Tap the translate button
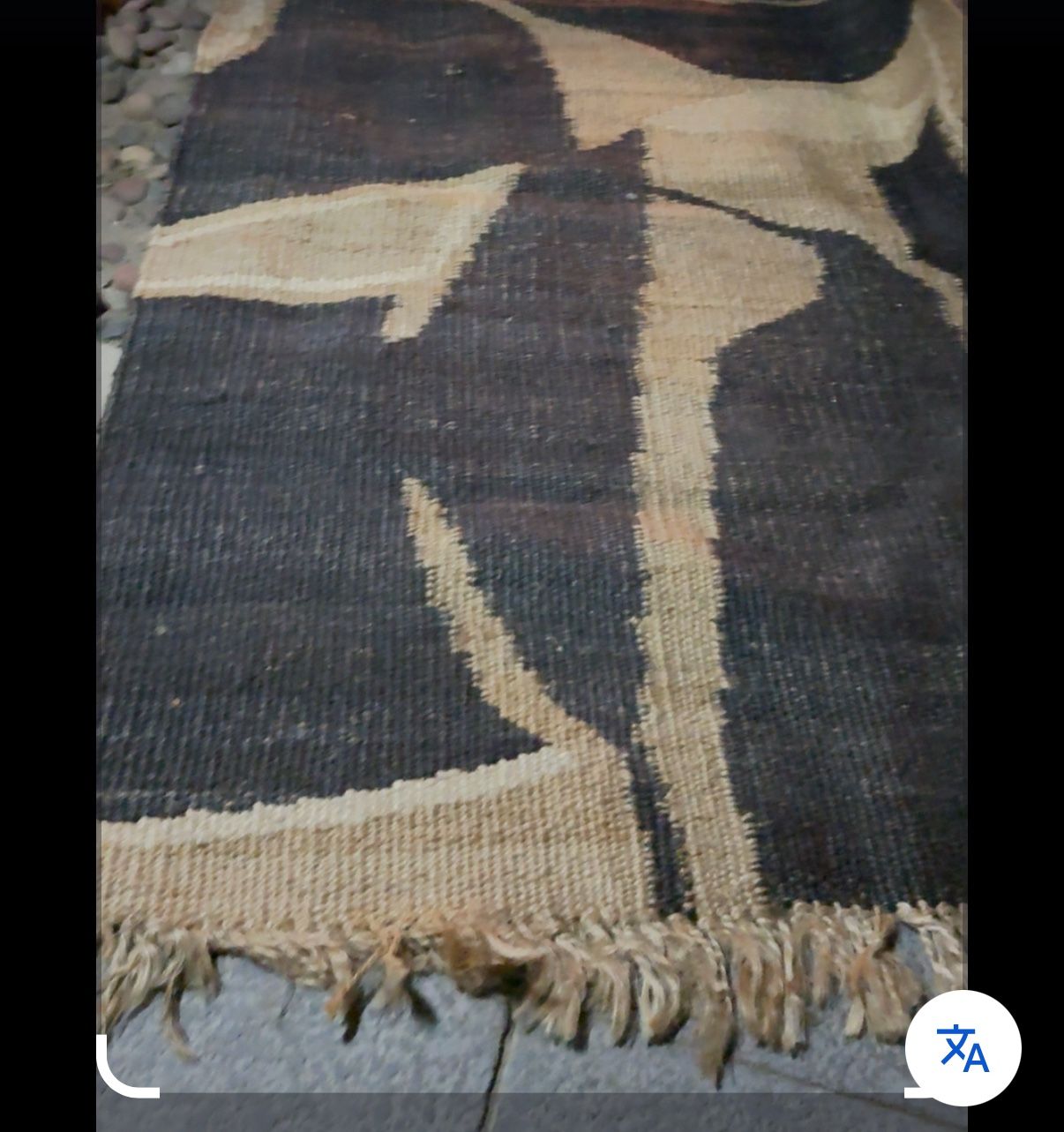1064x1132 pixels. (963, 1047)
